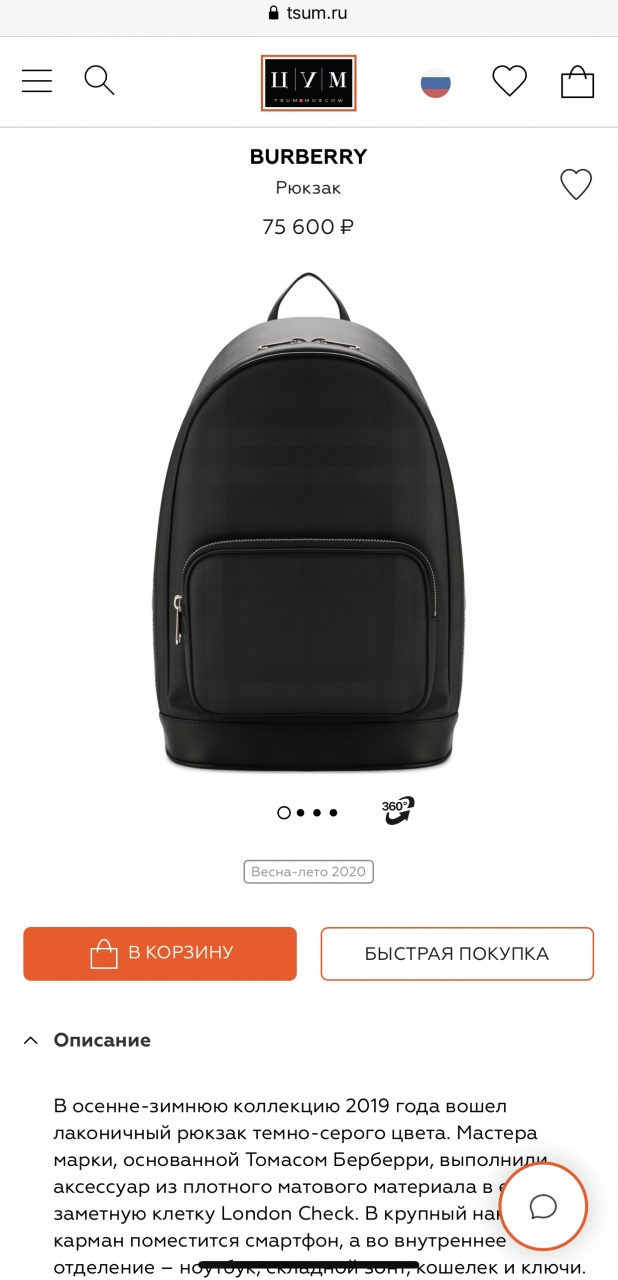Select the Весна-лето 2020 tag

coord(308,871)
